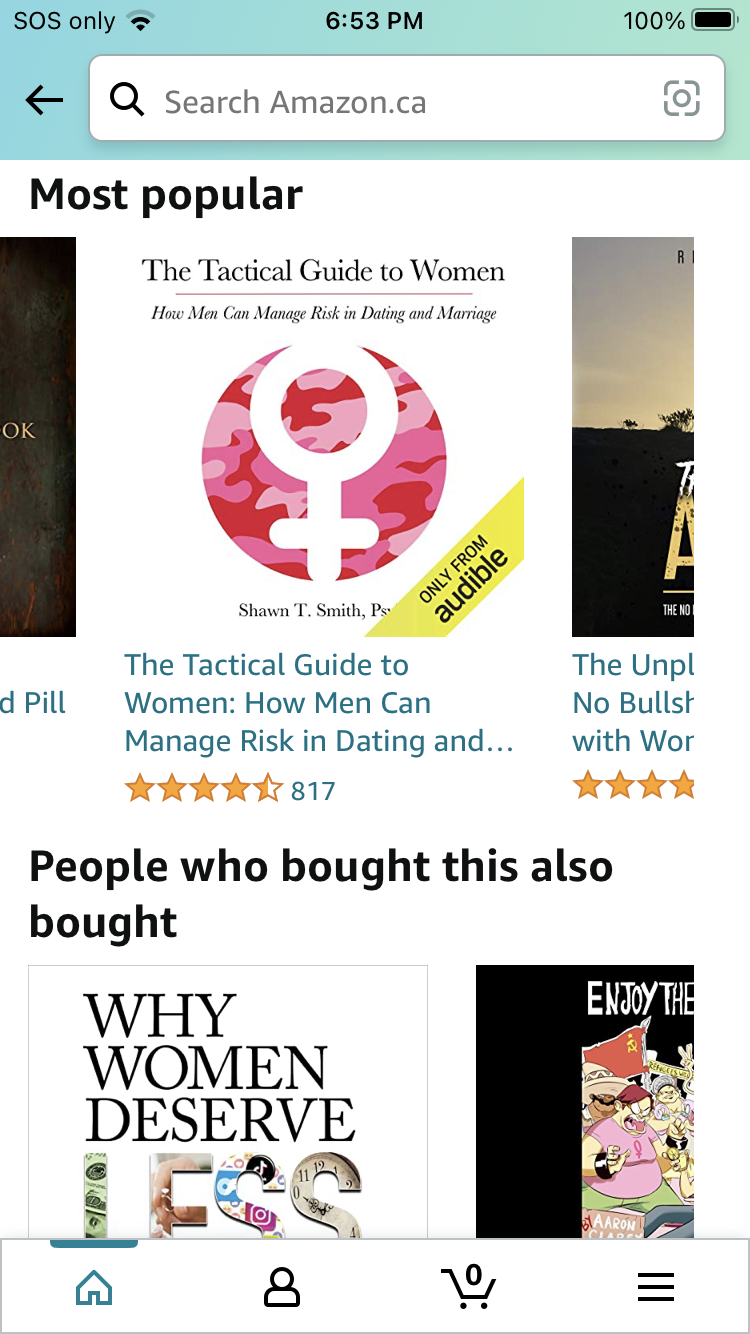Image resolution: width=750 pixels, height=1334 pixels.
Task: Open Why Women Deserve Less book
Action: tap(228, 1100)
